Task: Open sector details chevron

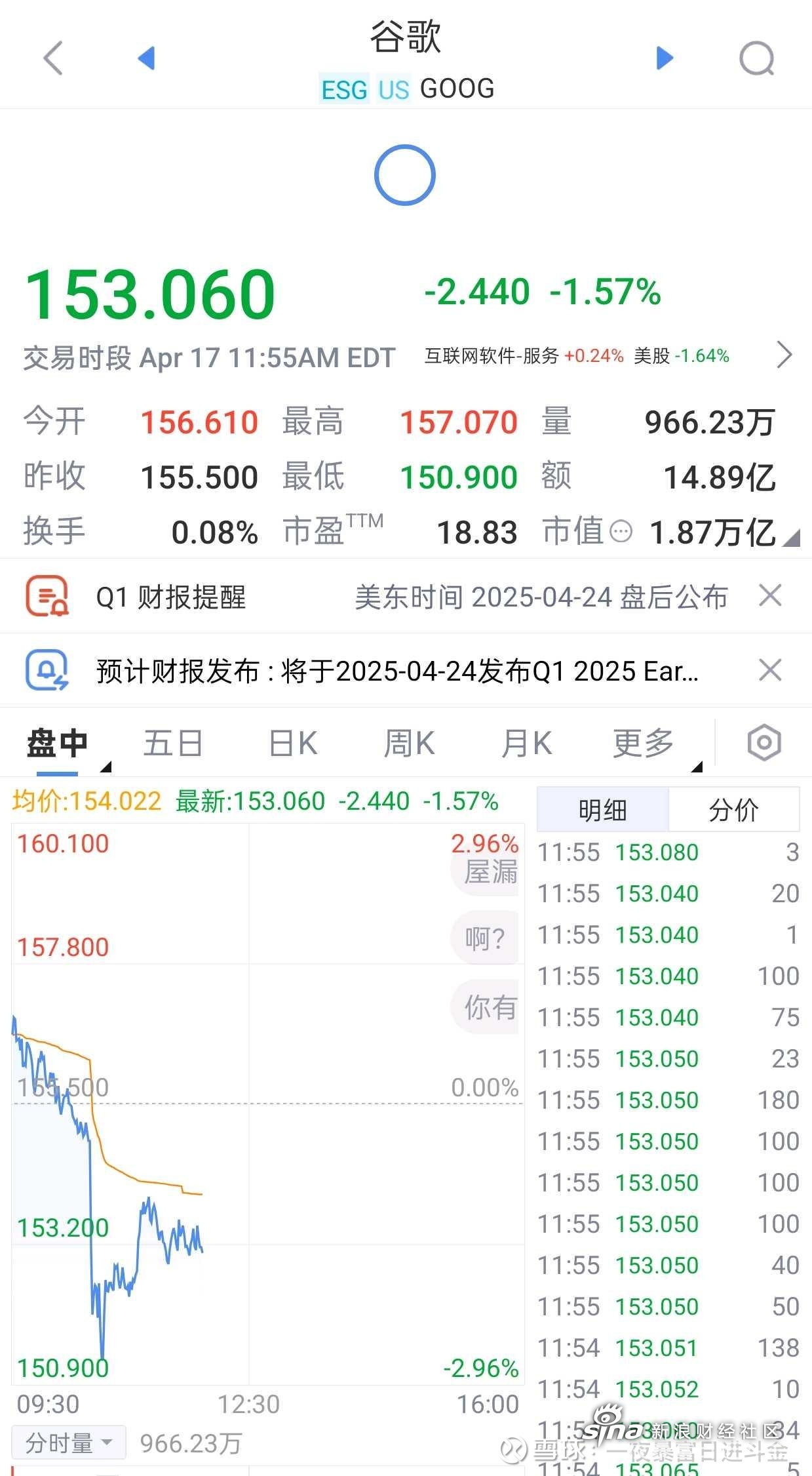Action: [x=784, y=355]
